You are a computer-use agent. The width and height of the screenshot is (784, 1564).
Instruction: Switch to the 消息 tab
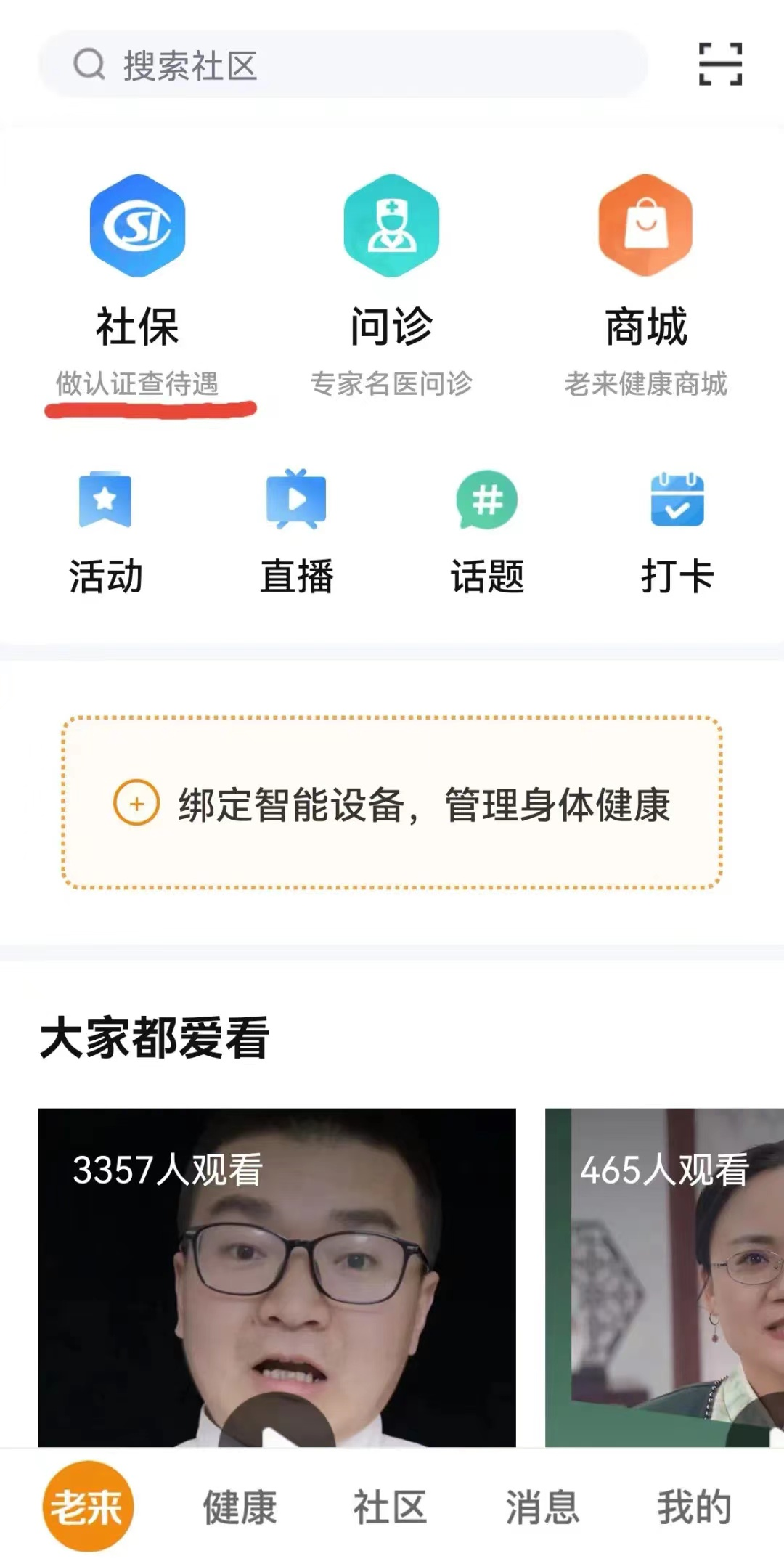click(x=542, y=1507)
